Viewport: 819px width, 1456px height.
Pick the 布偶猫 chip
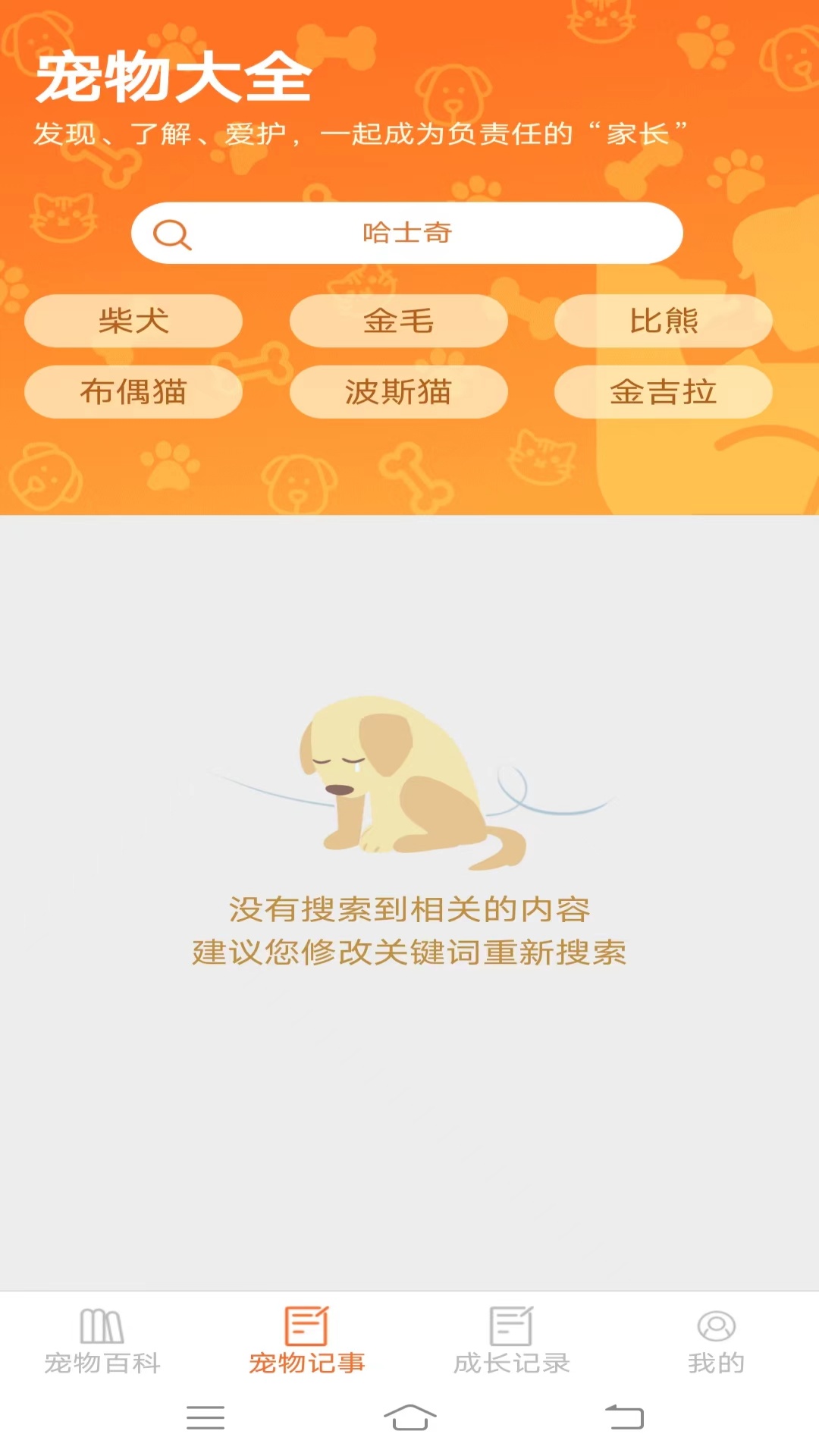133,392
